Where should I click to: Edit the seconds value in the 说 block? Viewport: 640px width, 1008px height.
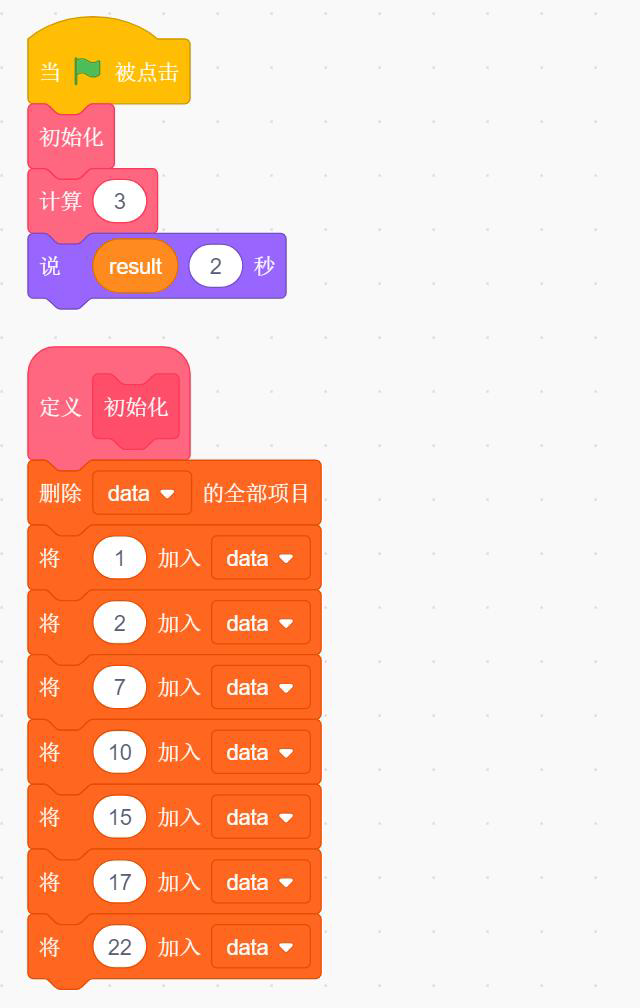point(215,266)
